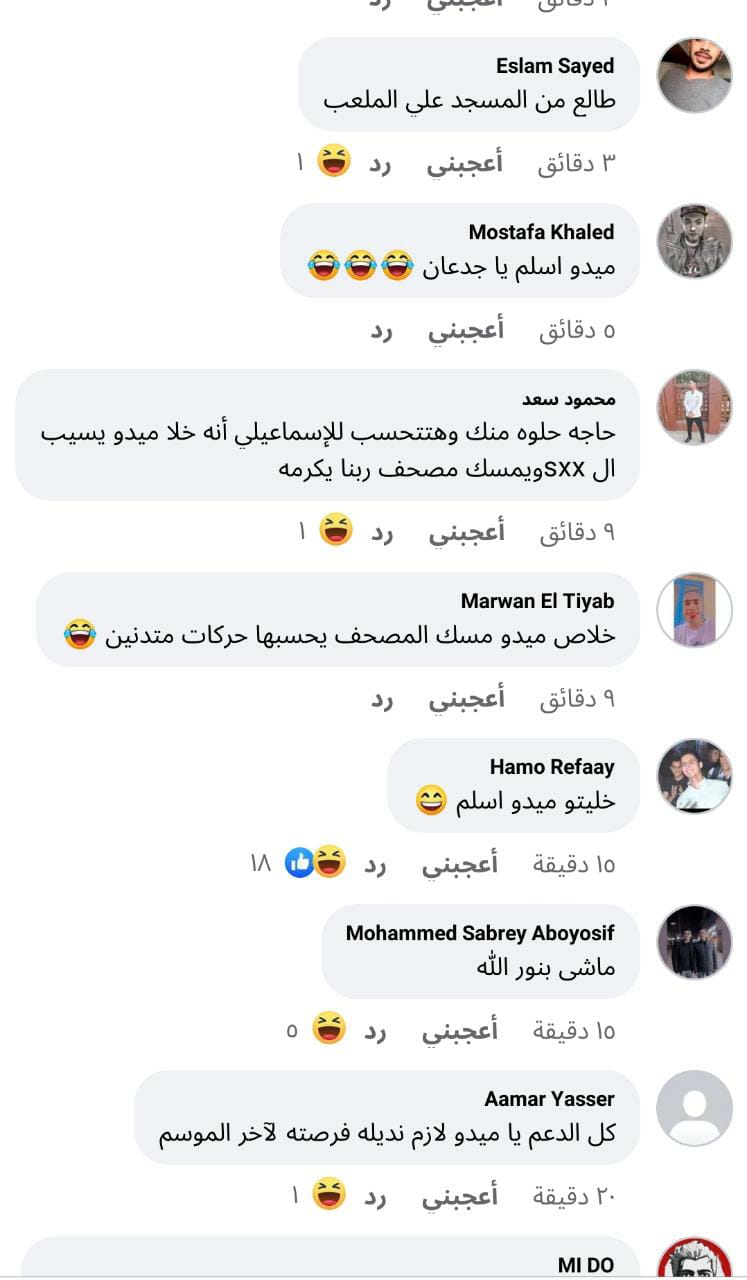The width and height of the screenshot is (747, 1280).
Task: Like Eslam Sayed's comment
Action: click(x=465, y=164)
